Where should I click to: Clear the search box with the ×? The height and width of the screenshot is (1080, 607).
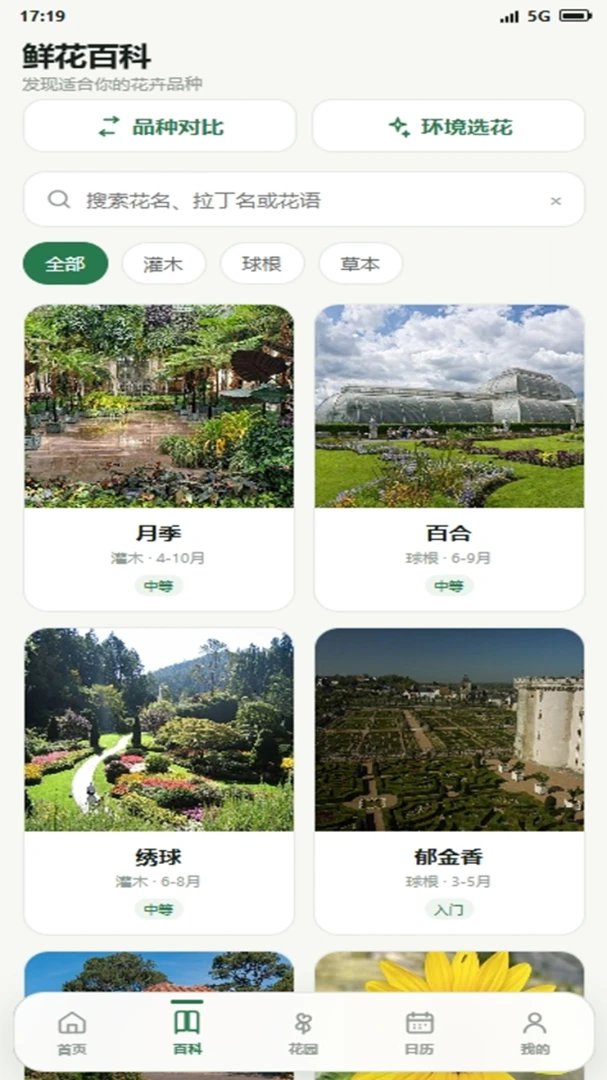point(555,200)
